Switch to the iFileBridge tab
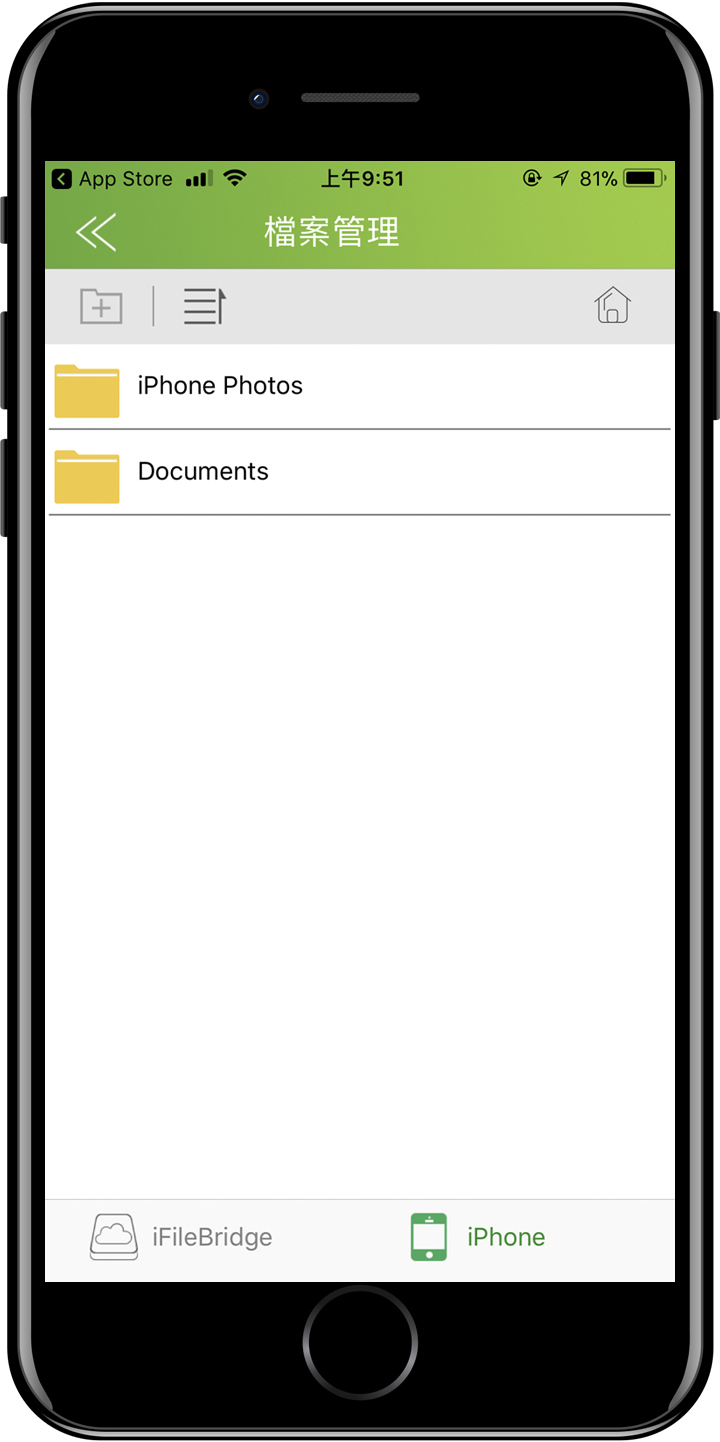This screenshot has height=1442, width=720. [182, 1237]
